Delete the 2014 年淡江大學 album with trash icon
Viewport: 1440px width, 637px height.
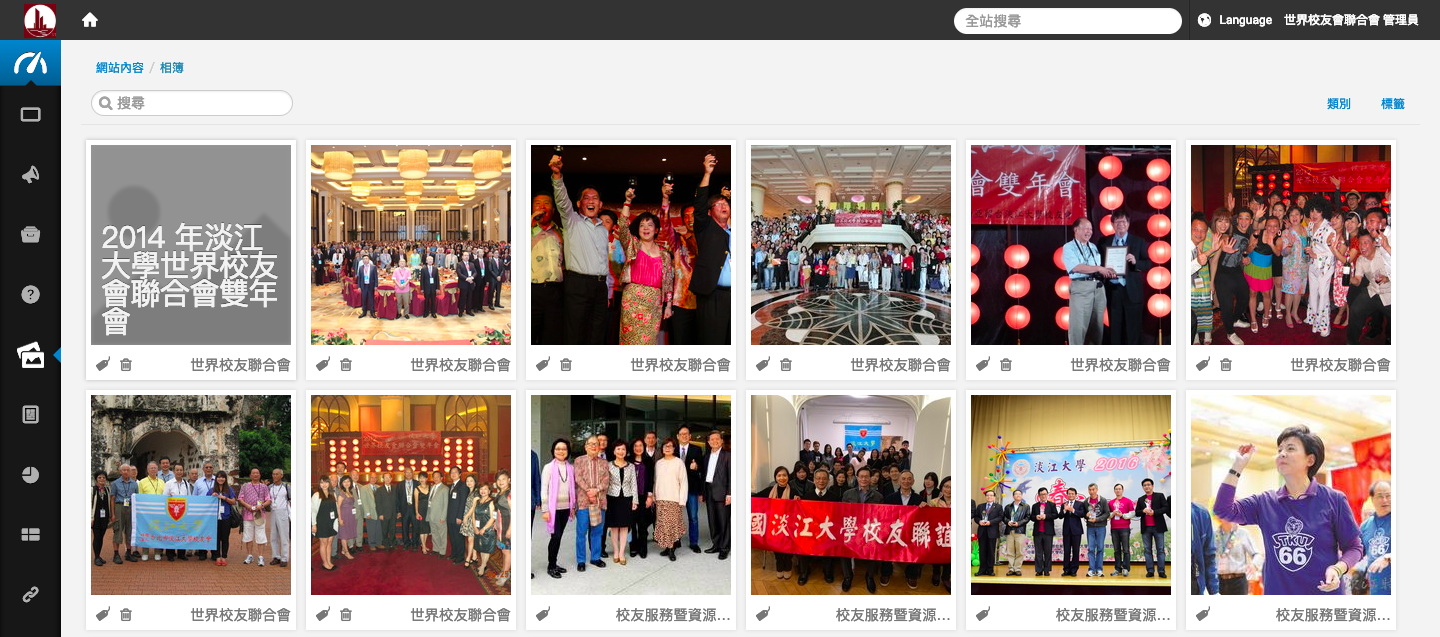pos(126,365)
